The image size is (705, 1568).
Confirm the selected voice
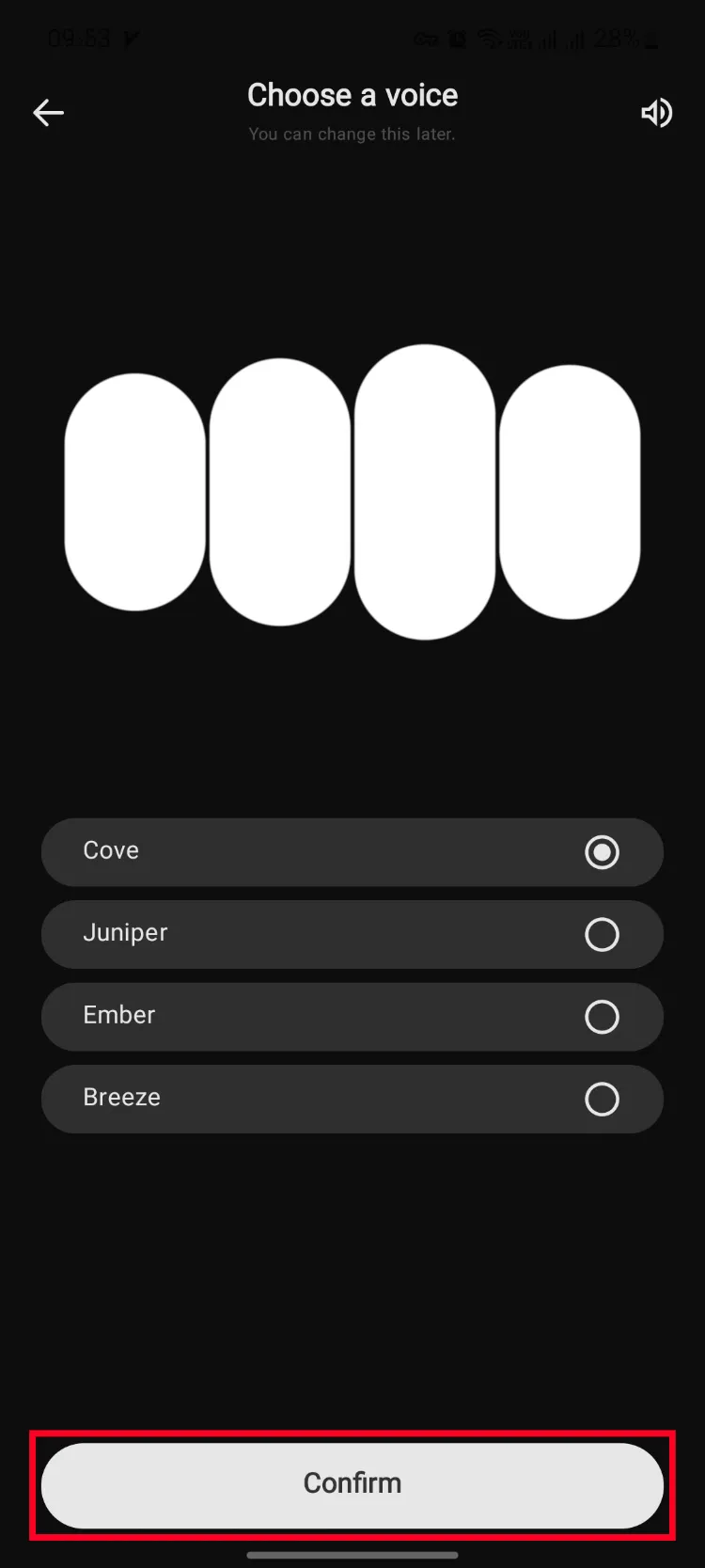tap(352, 1485)
